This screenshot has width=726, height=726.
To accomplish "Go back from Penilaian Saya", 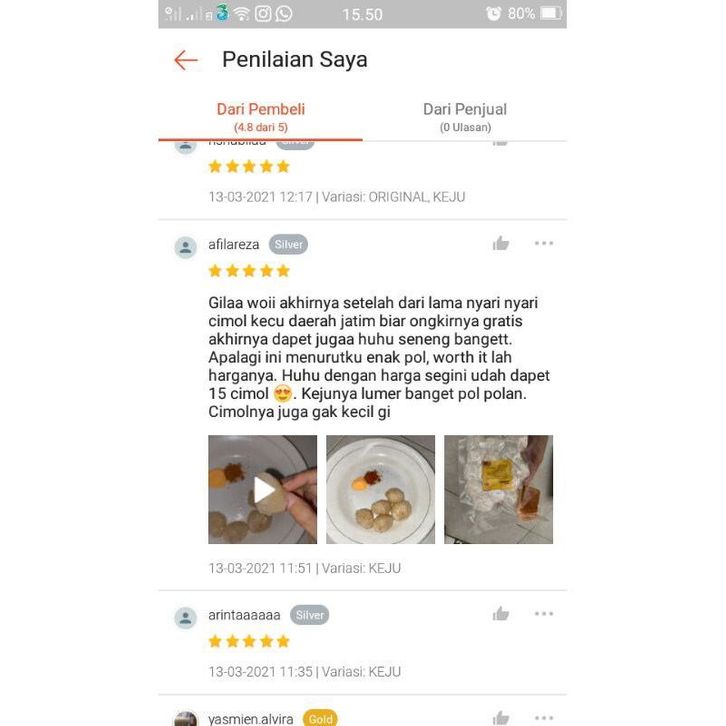I will 186,60.
